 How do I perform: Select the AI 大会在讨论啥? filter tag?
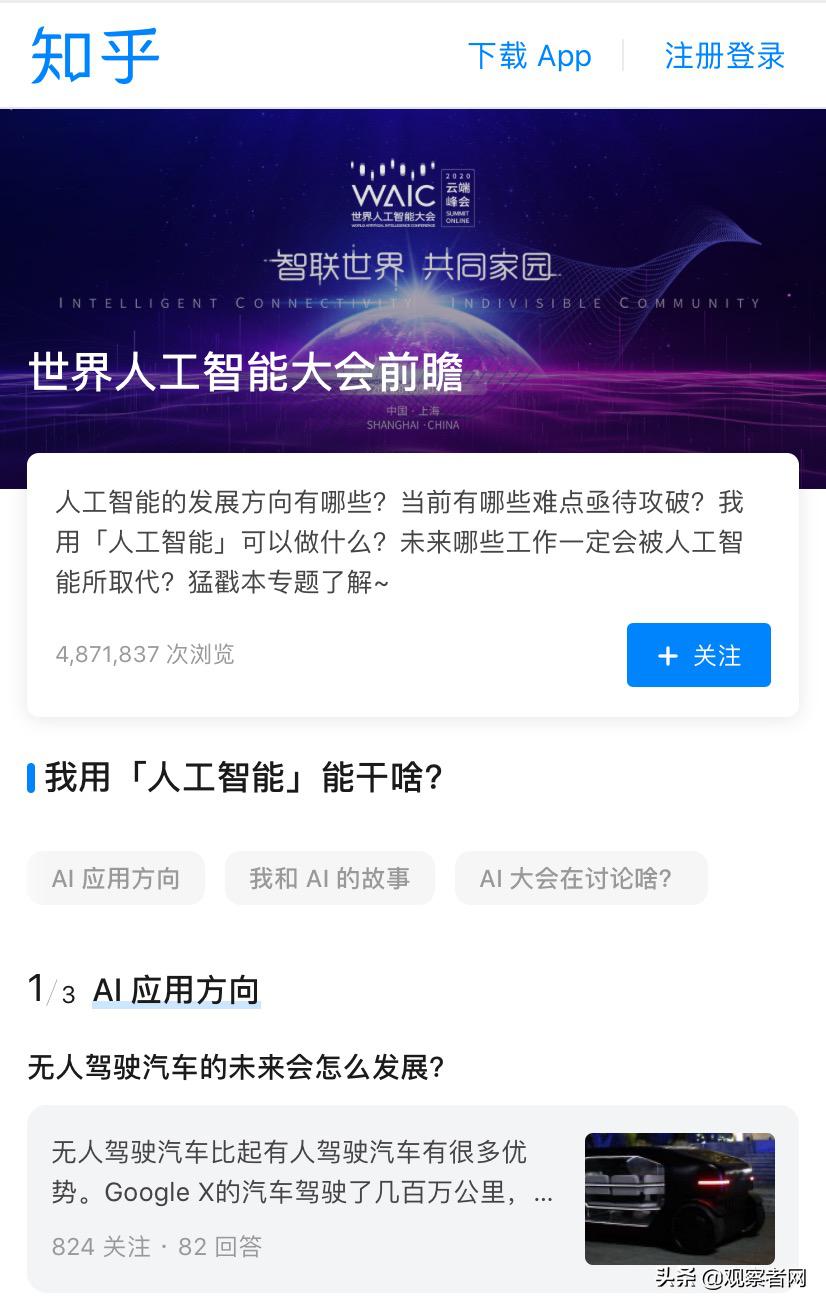[581, 877]
